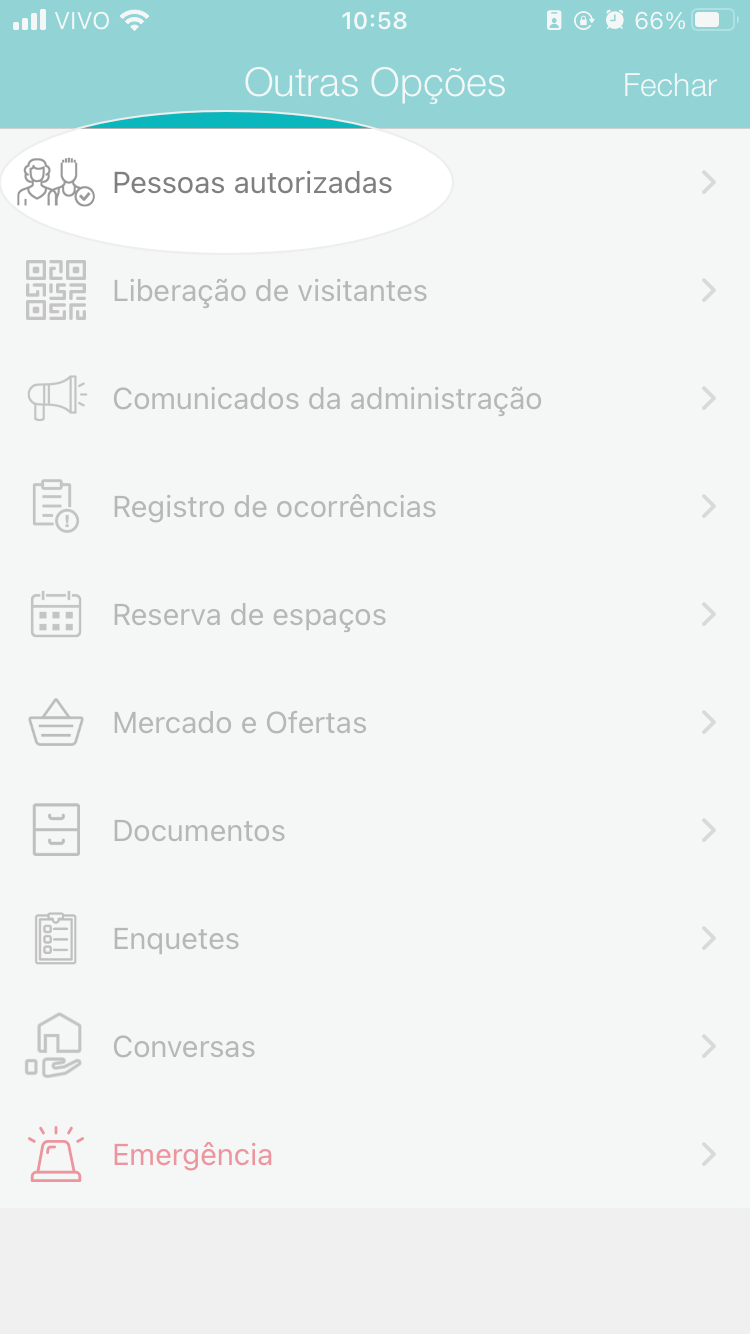This screenshot has height=1334, width=750.
Task: Select Registro de ocorrências
Action: [375, 507]
